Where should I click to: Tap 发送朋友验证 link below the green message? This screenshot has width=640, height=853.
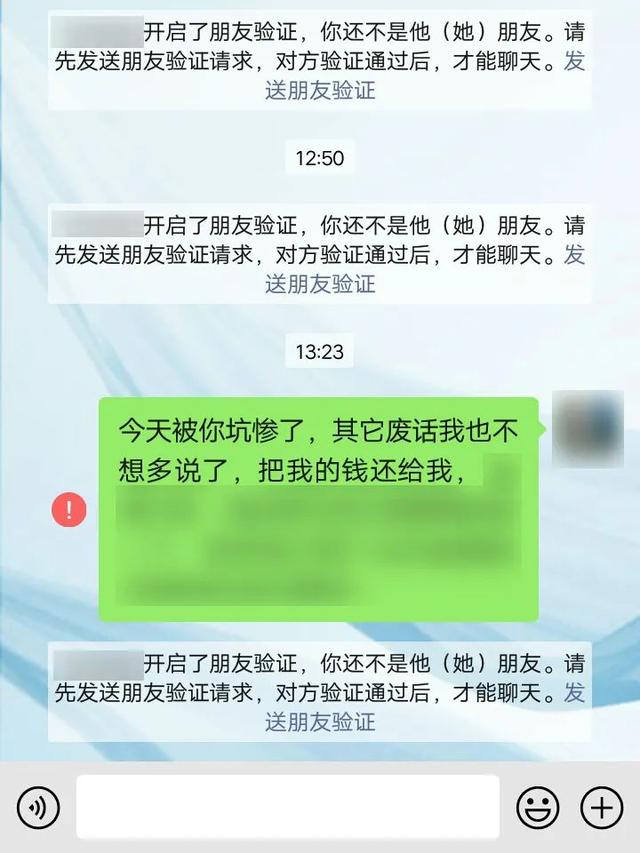coord(320,721)
